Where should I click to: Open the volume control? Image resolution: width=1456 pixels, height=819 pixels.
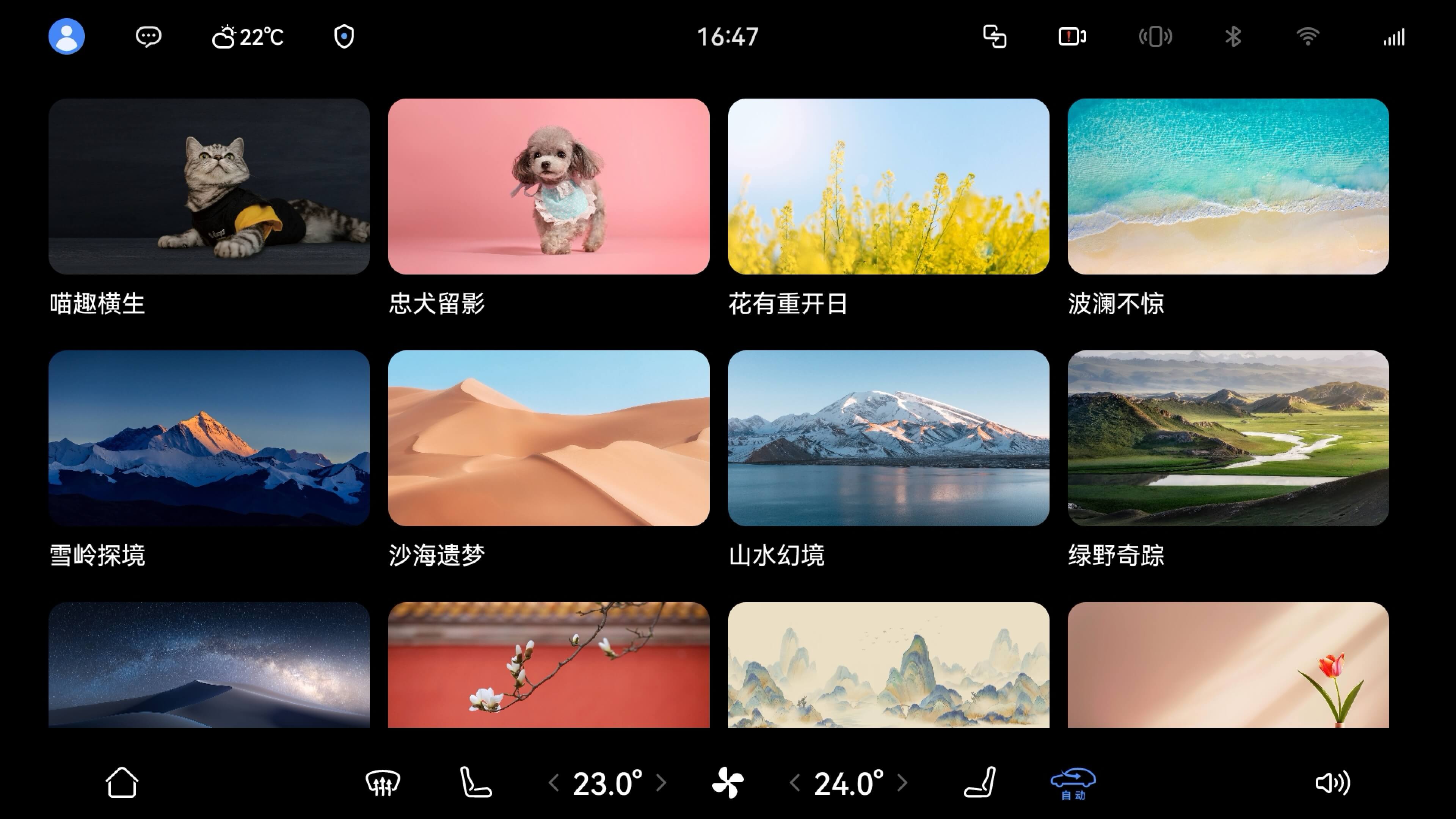tap(1332, 783)
